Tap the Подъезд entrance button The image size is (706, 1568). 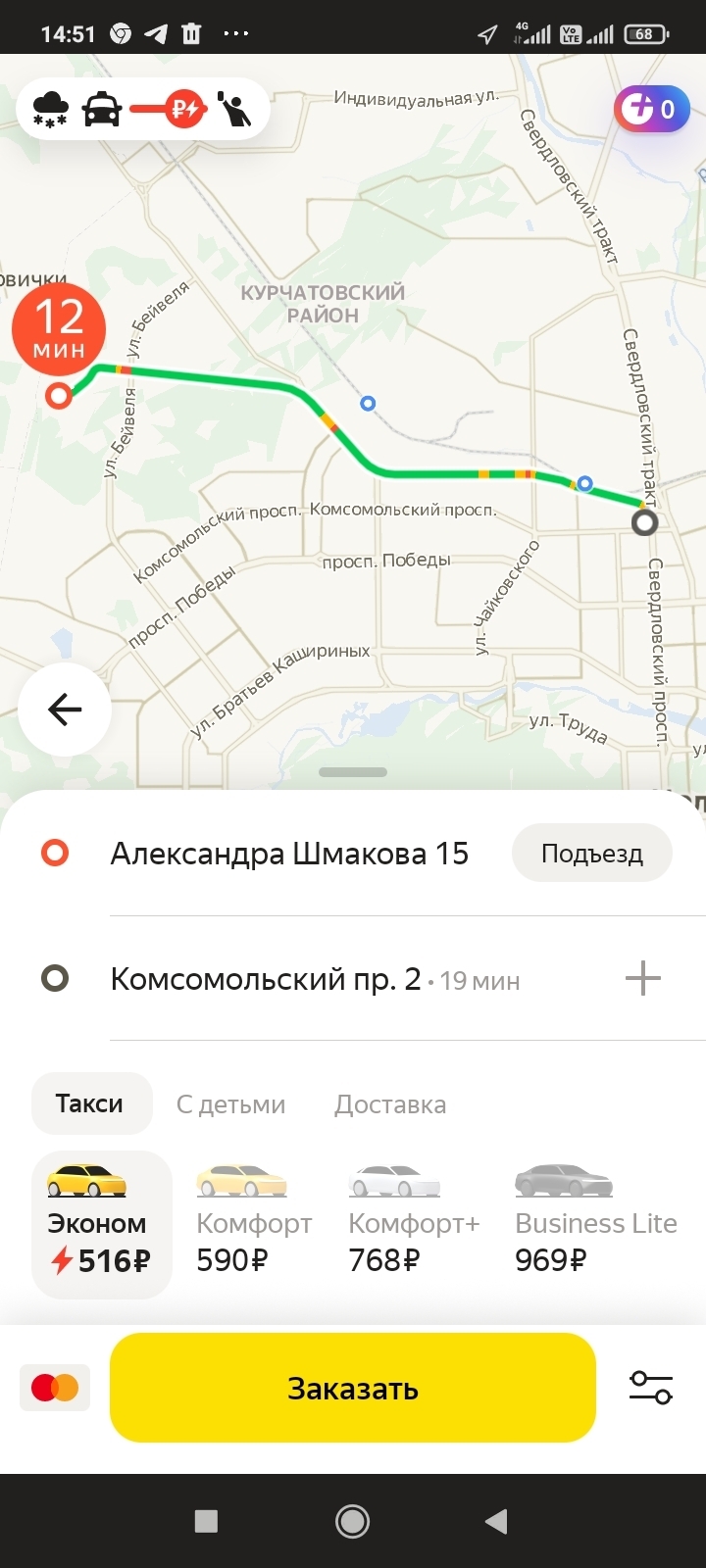pos(591,854)
